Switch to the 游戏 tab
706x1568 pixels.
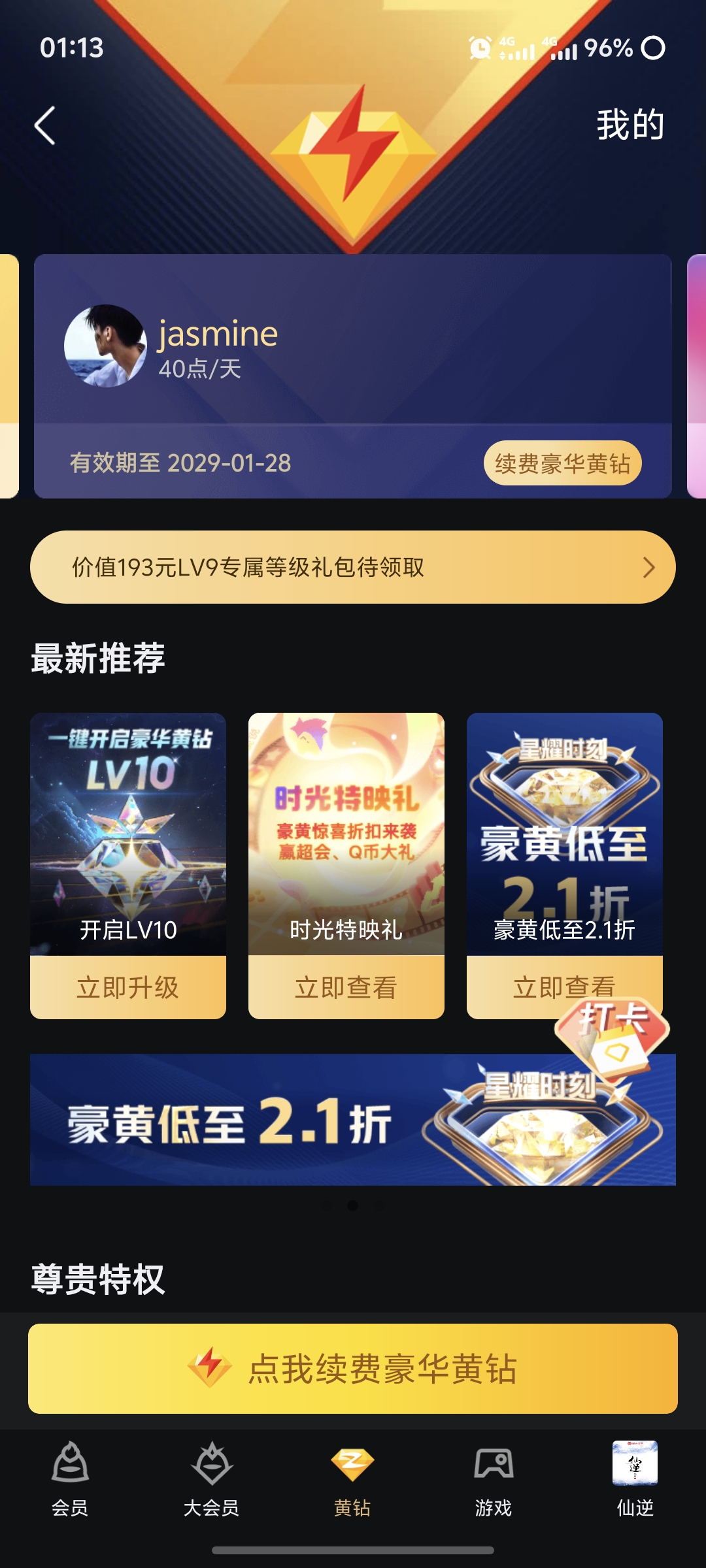pyautogui.click(x=494, y=1480)
